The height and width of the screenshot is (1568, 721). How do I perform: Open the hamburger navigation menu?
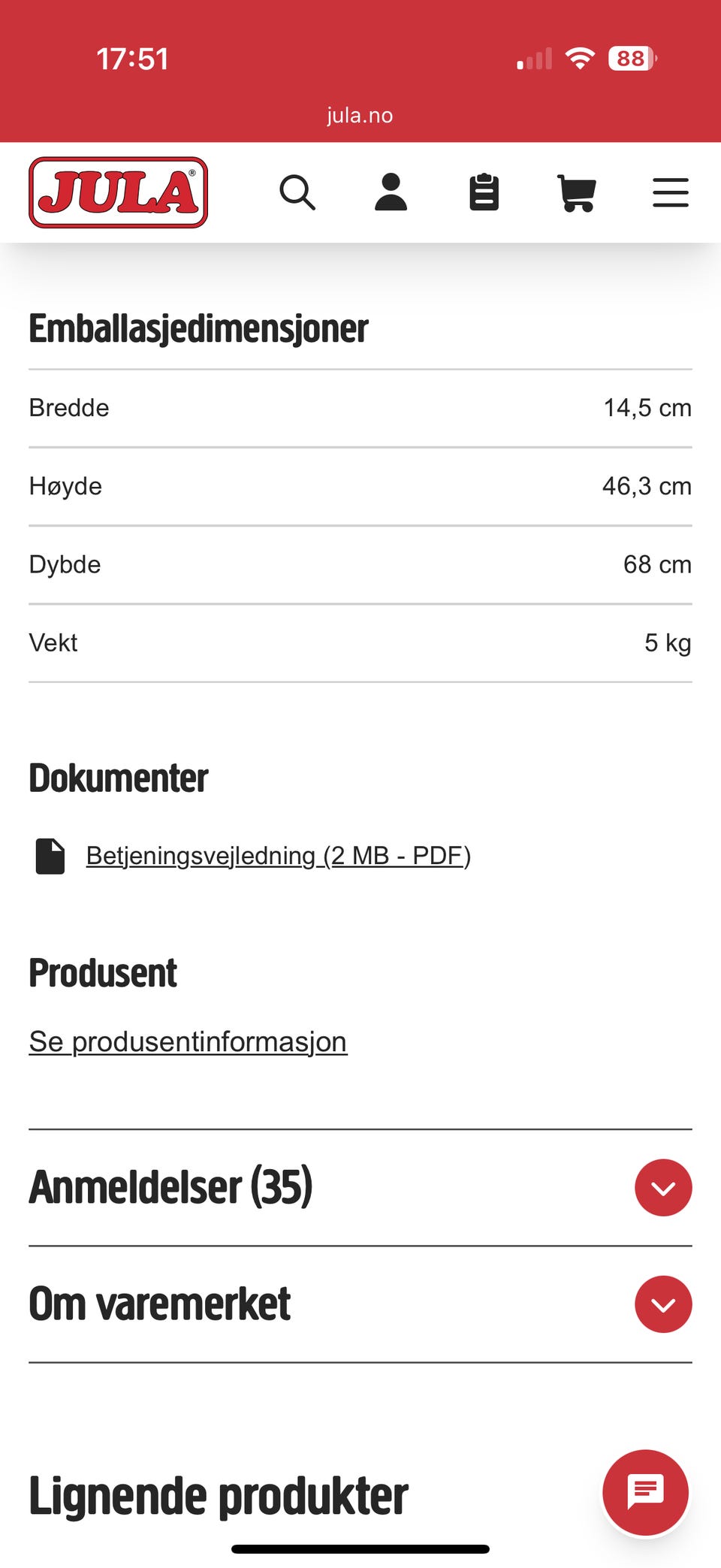click(x=671, y=193)
